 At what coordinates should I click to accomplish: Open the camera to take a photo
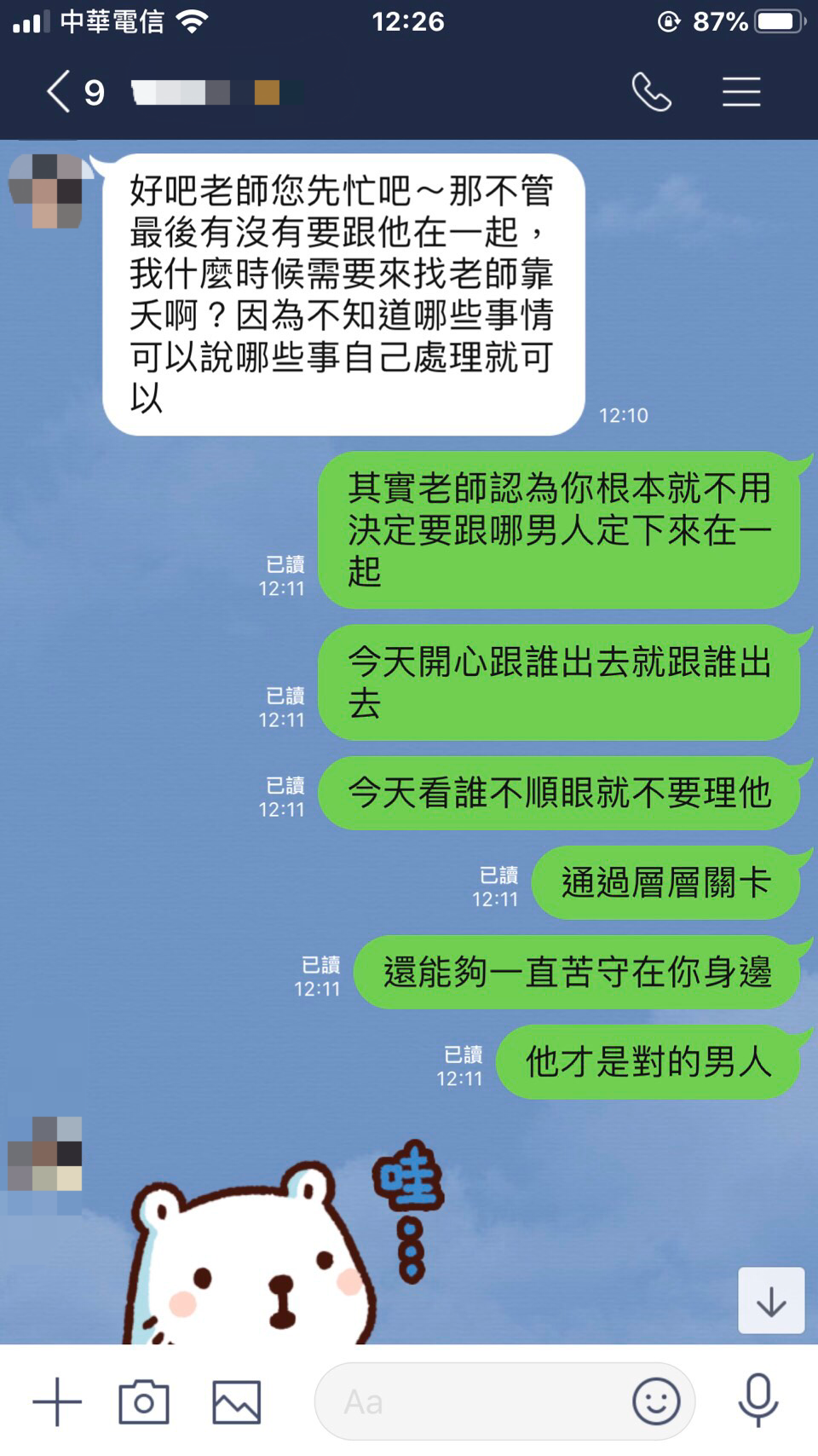tap(143, 1401)
